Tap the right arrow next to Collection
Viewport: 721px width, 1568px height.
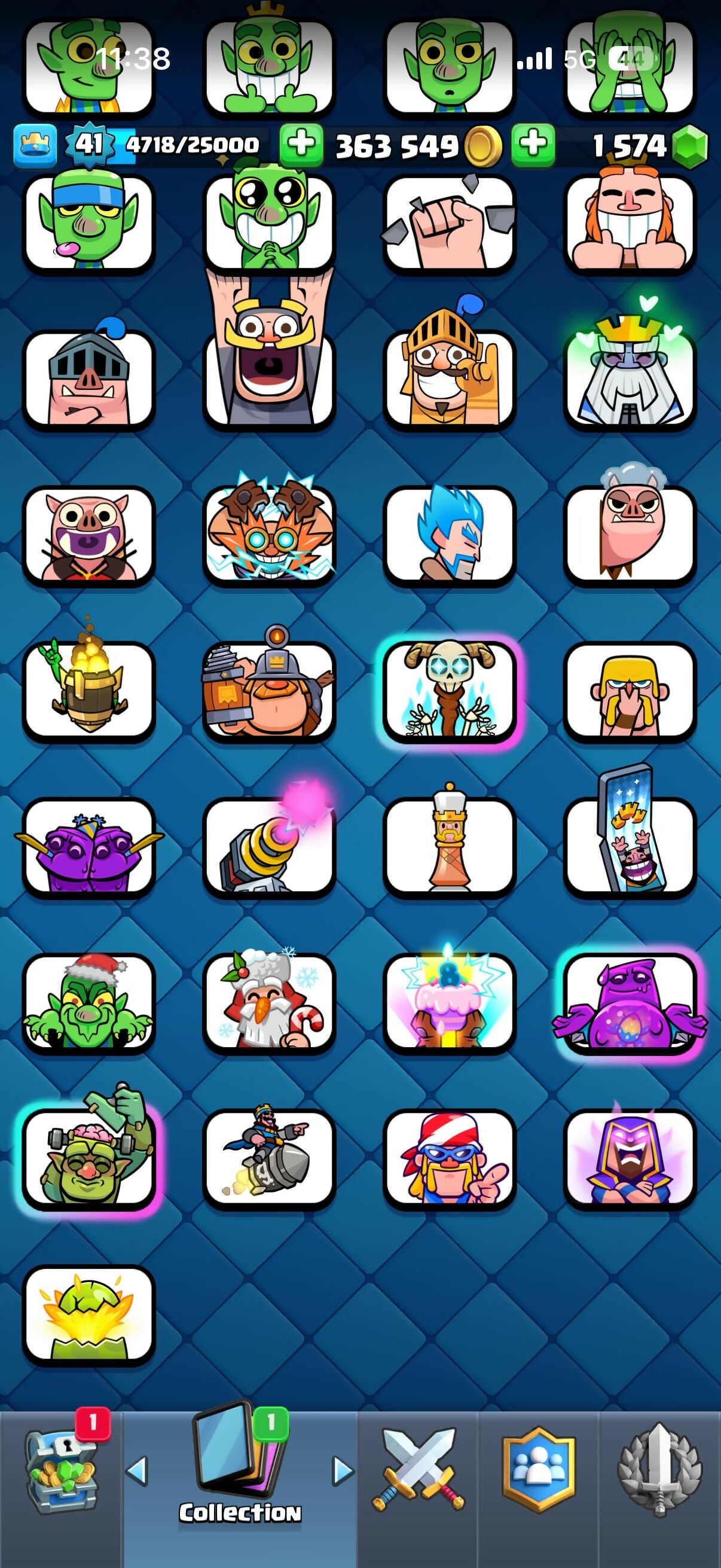pyautogui.click(x=343, y=1472)
